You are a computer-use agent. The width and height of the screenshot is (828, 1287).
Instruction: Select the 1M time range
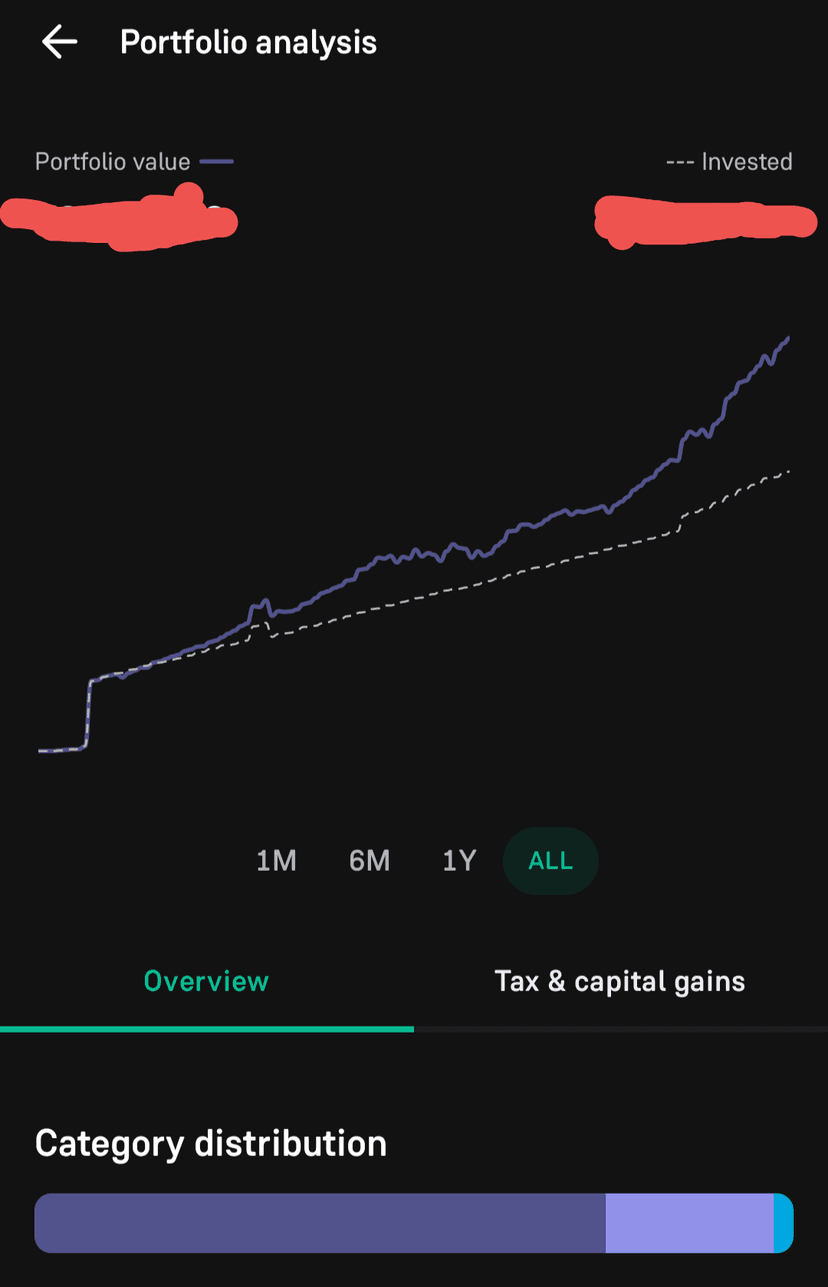tap(276, 861)
